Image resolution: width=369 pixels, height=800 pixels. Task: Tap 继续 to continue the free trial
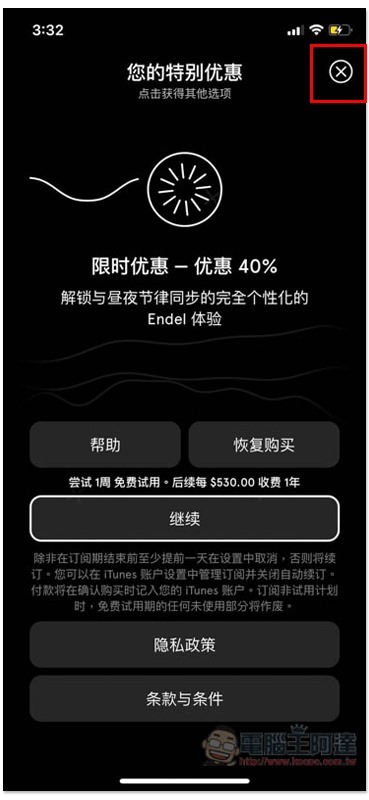click(184, 519)
